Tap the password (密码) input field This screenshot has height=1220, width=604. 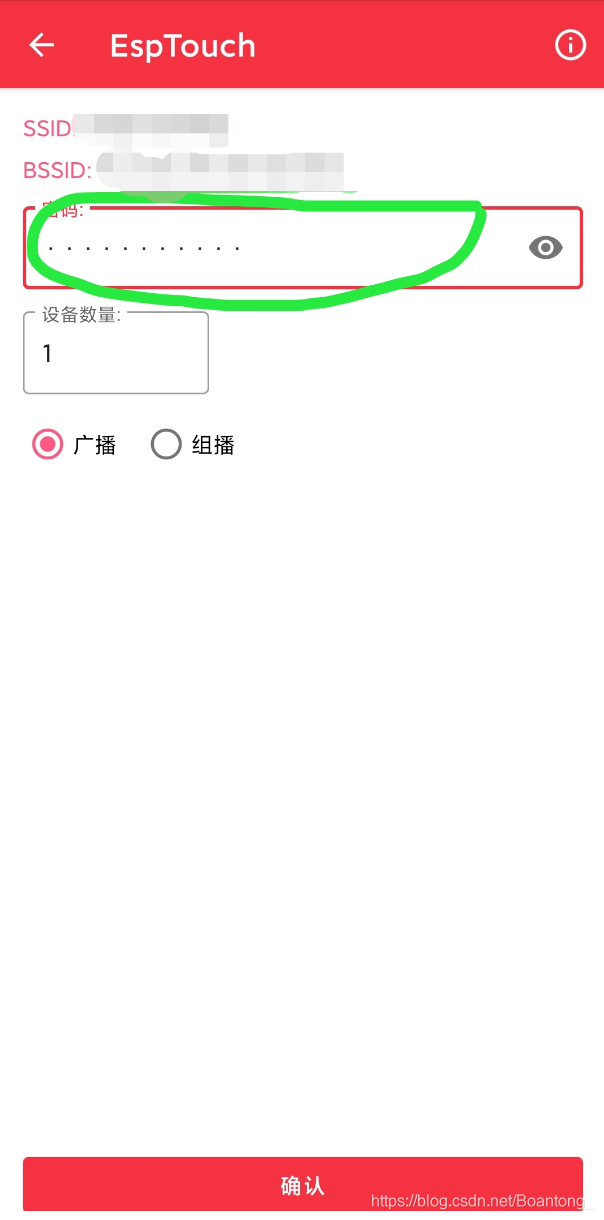click(x=270, y=248)
